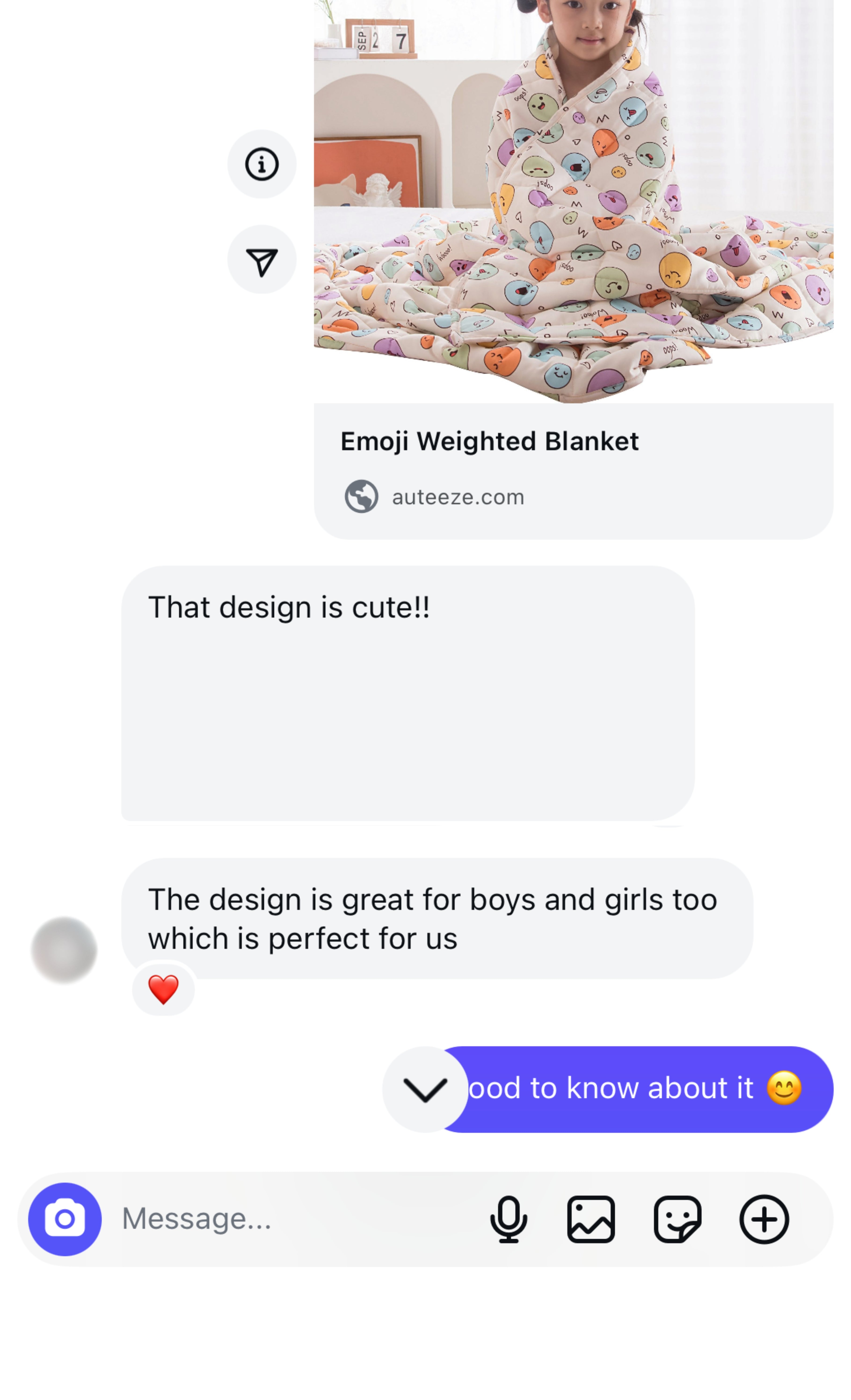The image size is (851, 1400).
Task: Open the camera from message bar
Action: (x=65, y=1219)
